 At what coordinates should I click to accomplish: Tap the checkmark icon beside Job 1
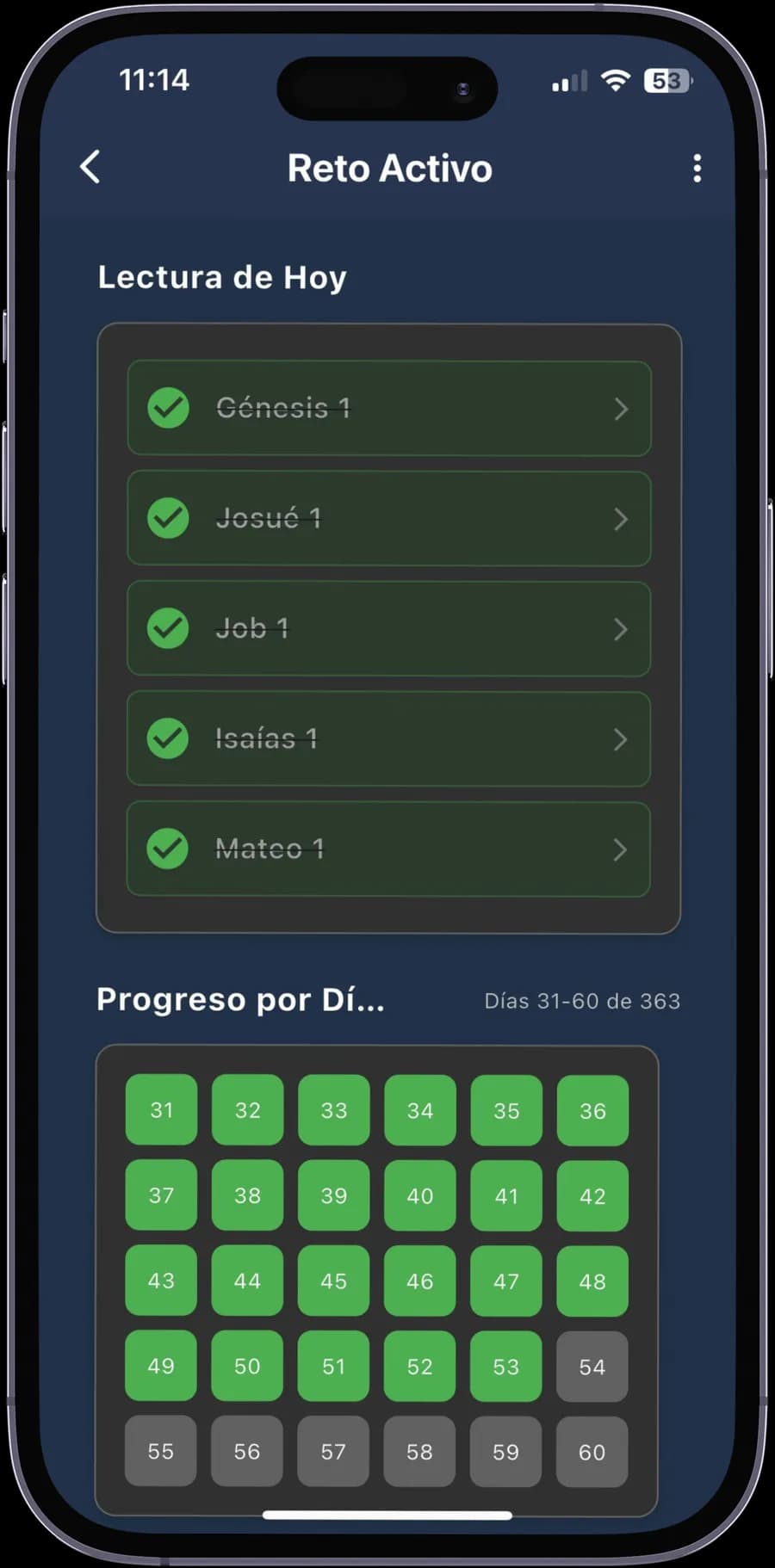(x=169, y=628)
